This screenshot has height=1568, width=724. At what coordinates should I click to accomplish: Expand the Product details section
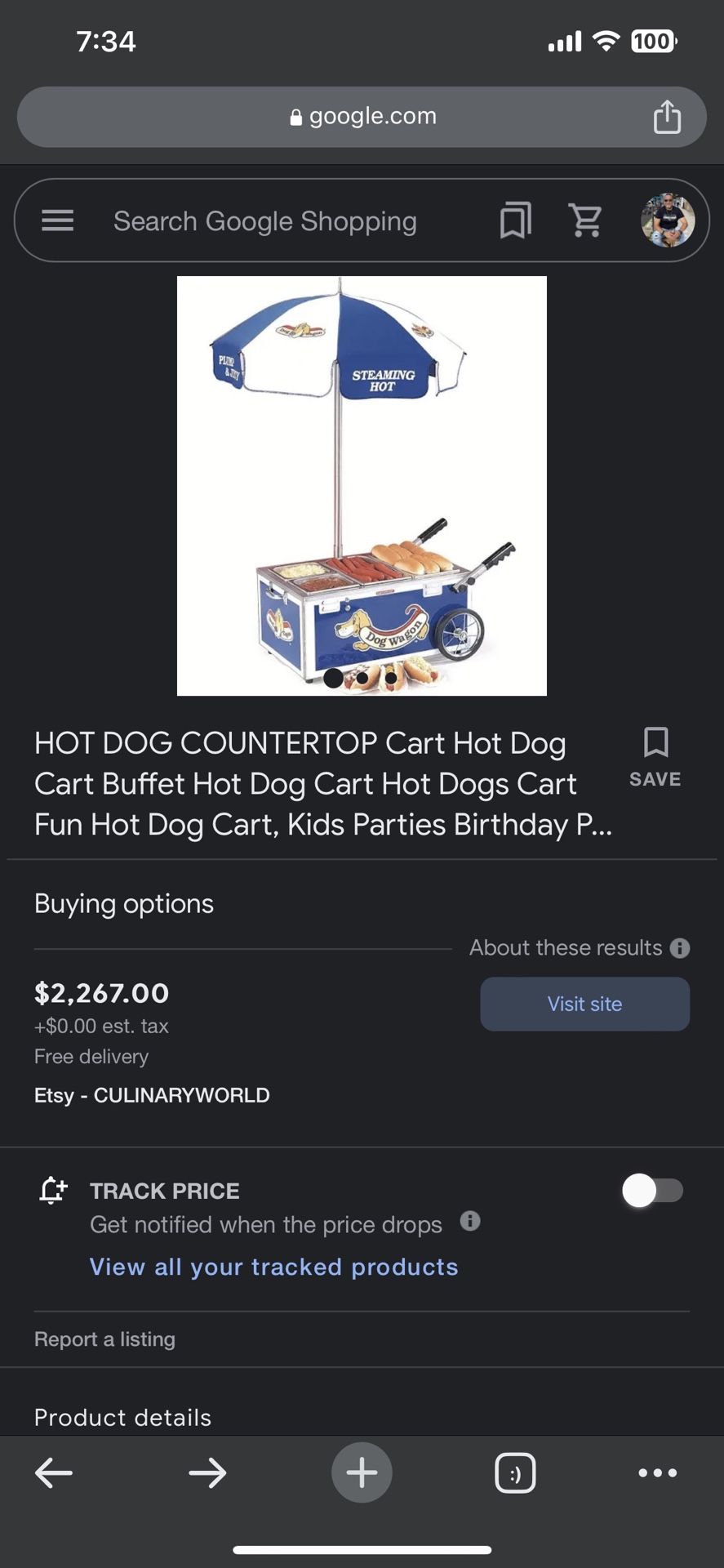tap(121, 1418)
